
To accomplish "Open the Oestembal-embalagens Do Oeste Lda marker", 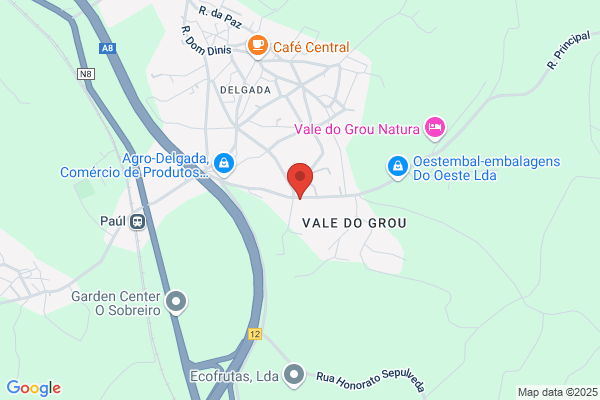I will point(398,167).
